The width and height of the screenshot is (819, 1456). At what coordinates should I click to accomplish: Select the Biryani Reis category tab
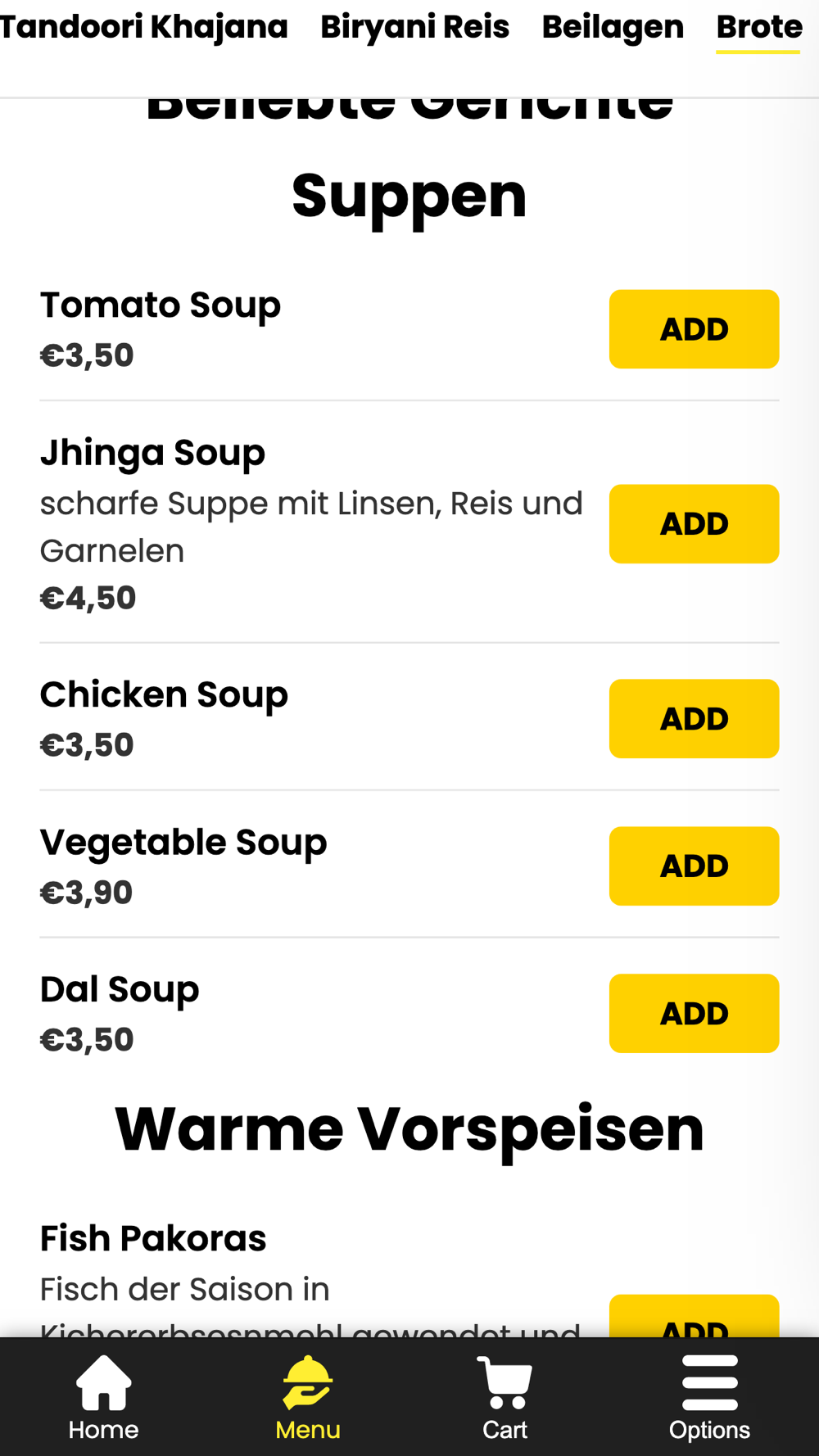(x=414, y=27)
